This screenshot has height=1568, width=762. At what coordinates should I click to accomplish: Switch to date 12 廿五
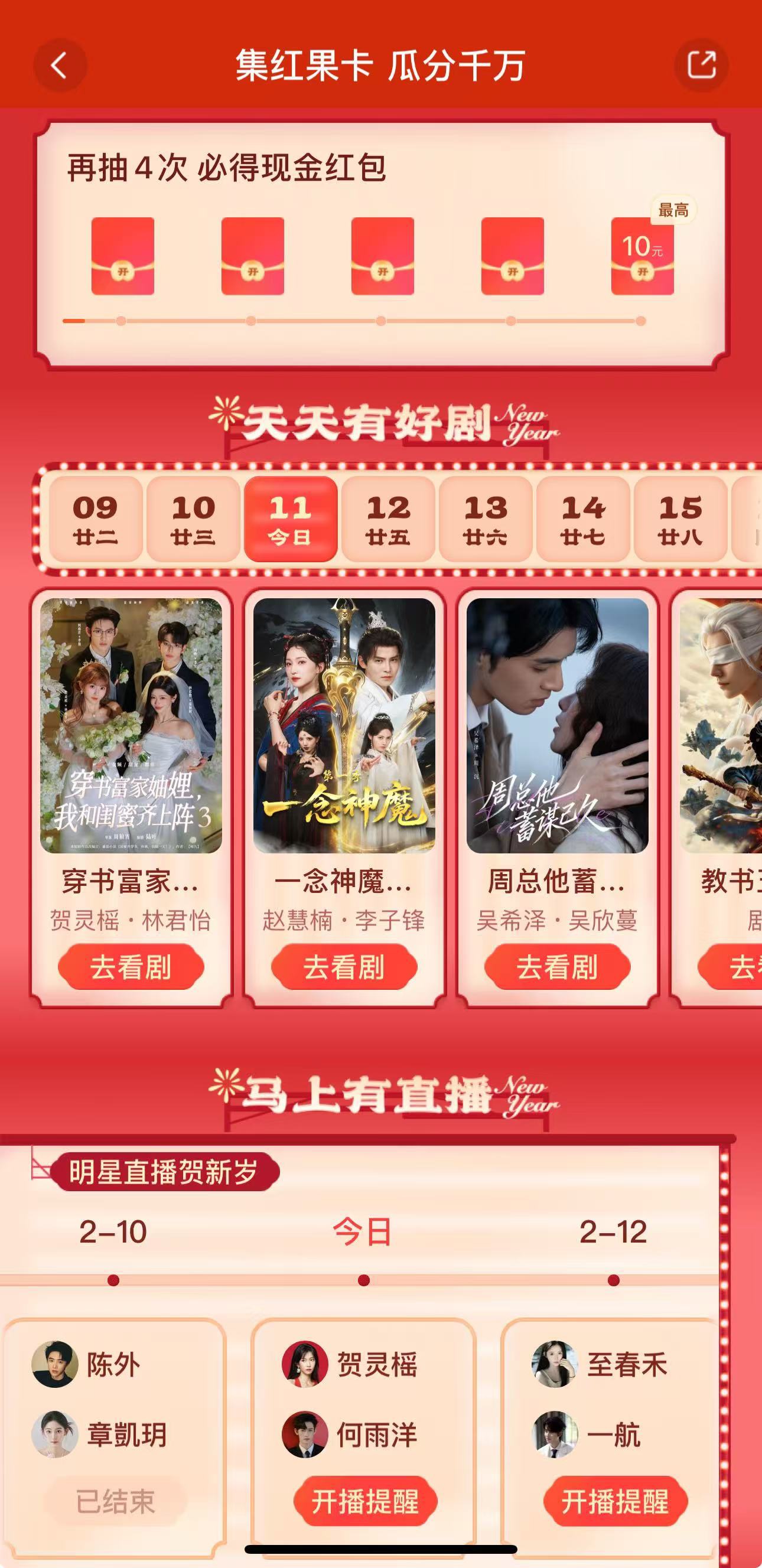point(388,519)
